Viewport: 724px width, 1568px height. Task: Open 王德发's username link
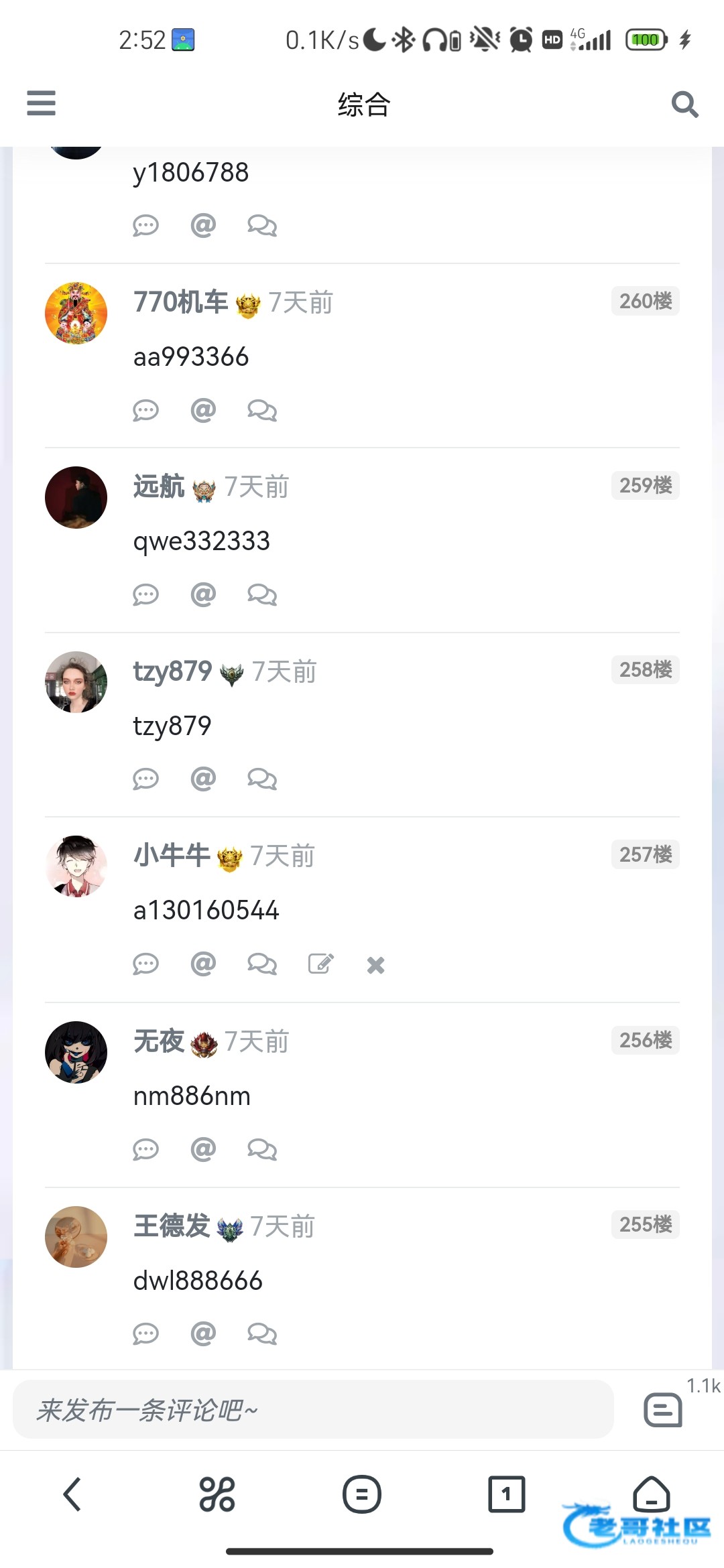click(172, 1226)
